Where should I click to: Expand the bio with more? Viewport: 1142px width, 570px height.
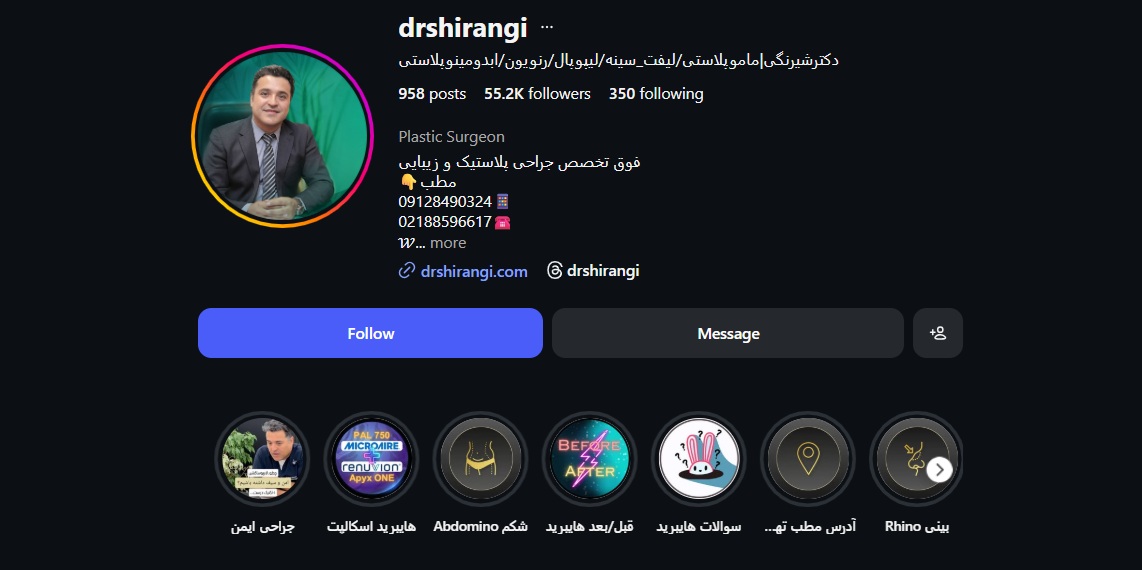(x=448, y=243)
